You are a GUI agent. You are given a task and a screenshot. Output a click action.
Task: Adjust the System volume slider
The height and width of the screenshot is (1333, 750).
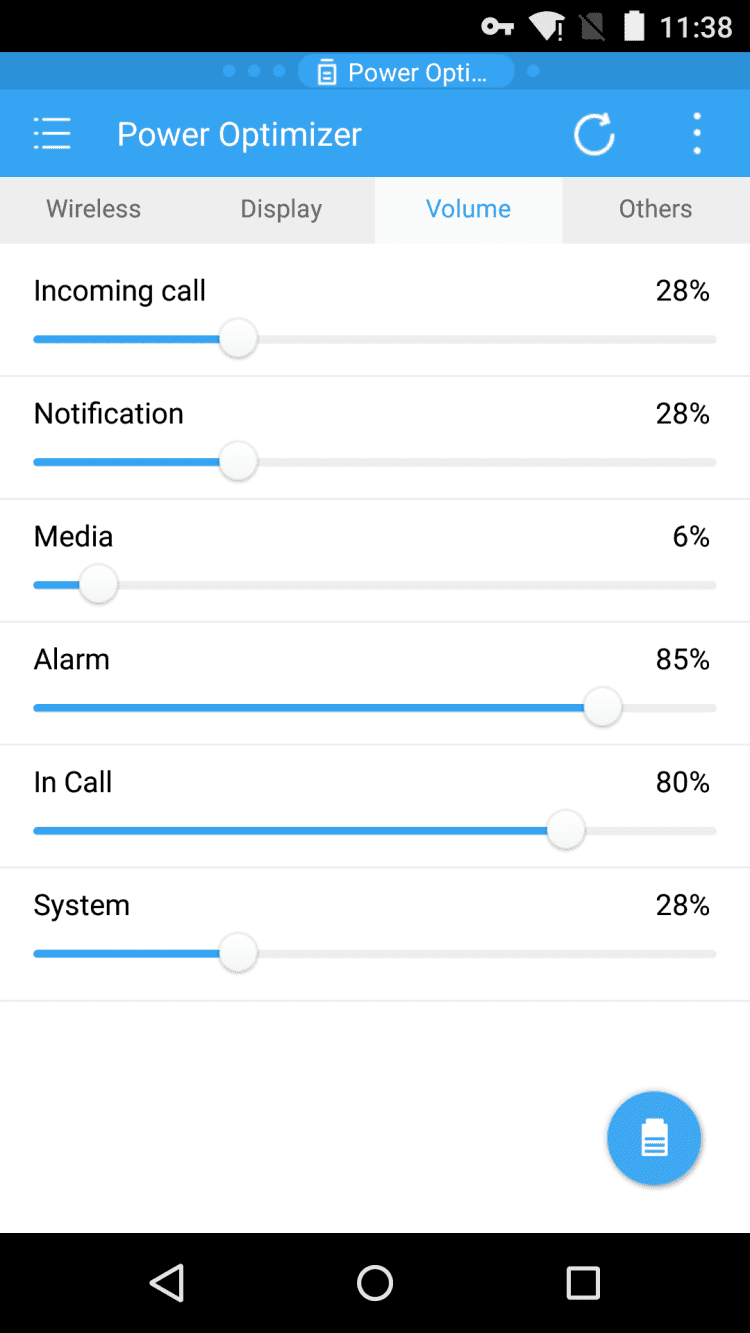(x=238, y=954)
